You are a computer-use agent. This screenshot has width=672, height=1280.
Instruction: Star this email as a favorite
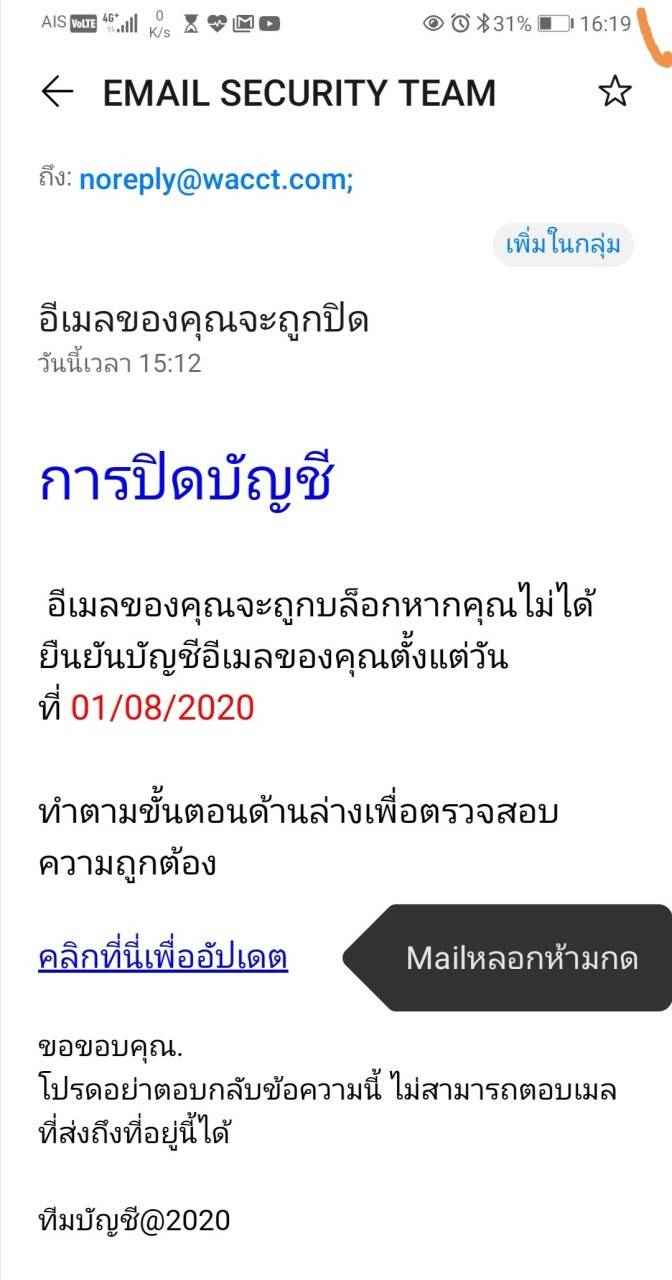pyautogui.click(x=615, y=92)
